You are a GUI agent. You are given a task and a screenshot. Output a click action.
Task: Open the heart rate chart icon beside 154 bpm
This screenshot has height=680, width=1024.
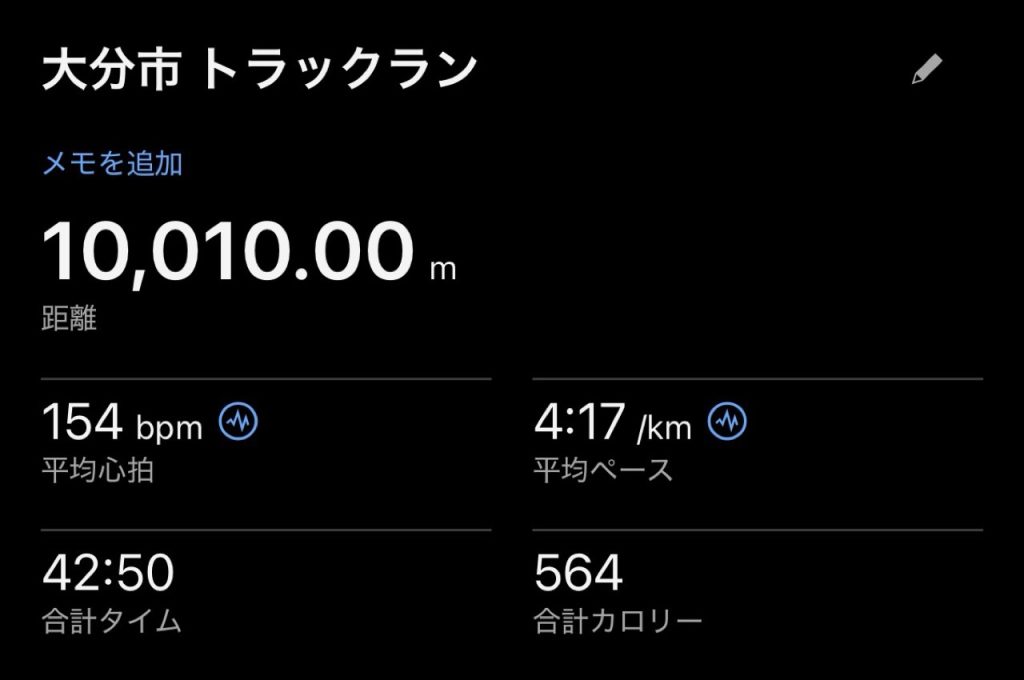(238, 423)
